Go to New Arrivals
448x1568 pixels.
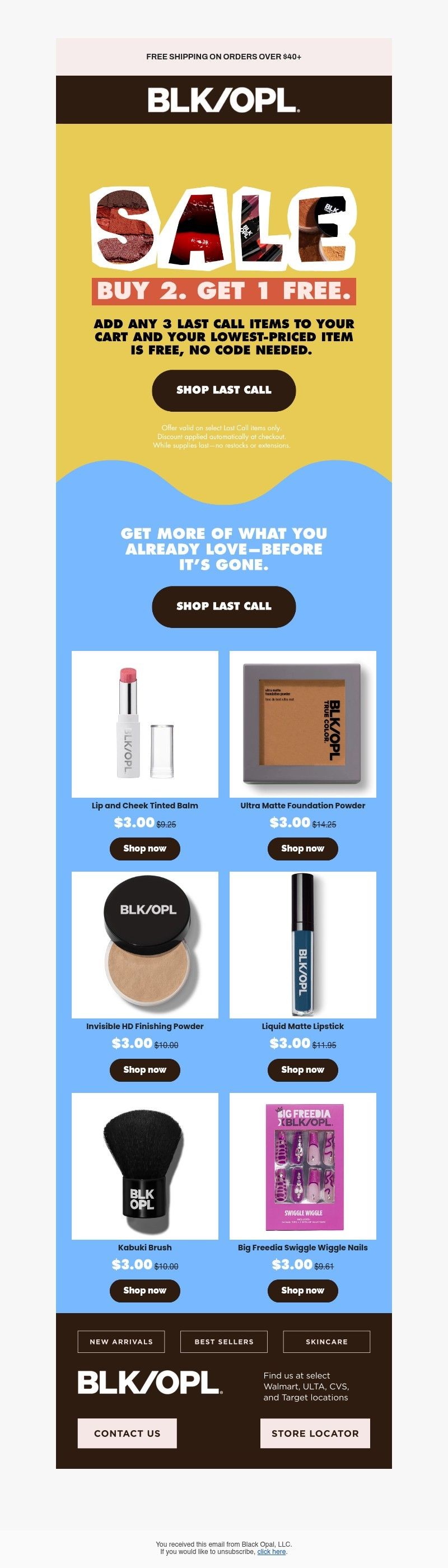coord(121,1342)
